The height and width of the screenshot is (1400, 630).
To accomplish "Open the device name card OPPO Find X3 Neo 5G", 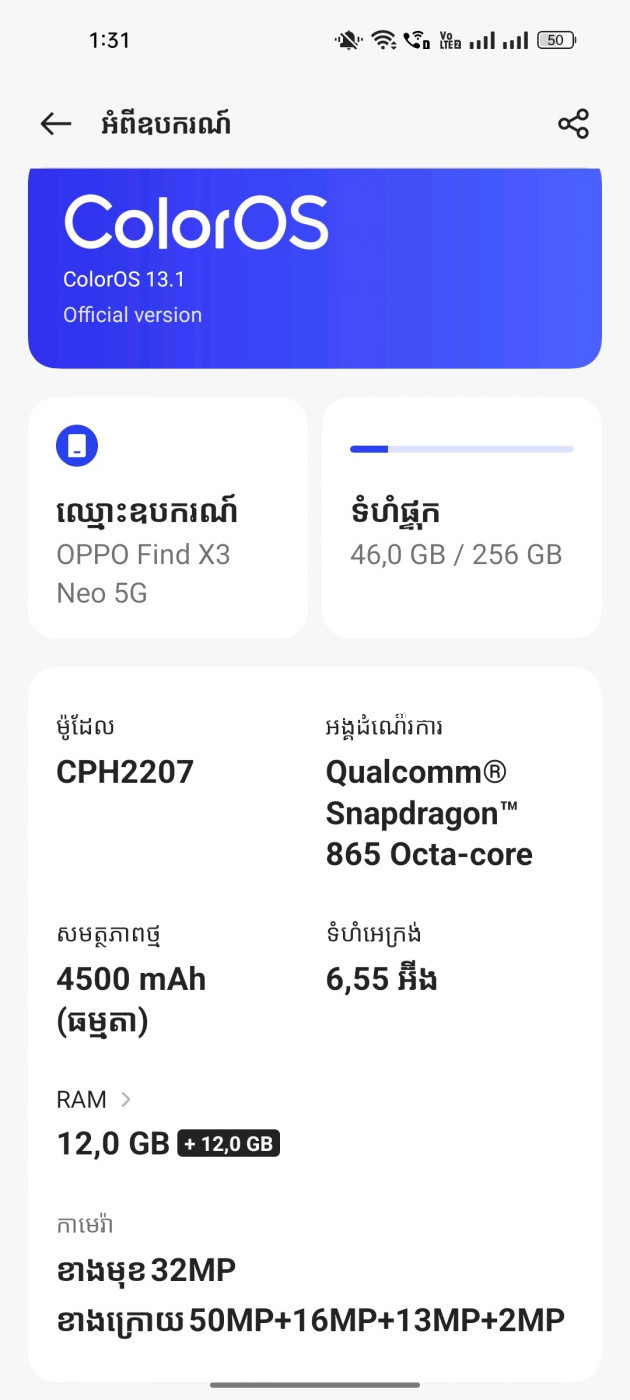I will click(168, 517).
